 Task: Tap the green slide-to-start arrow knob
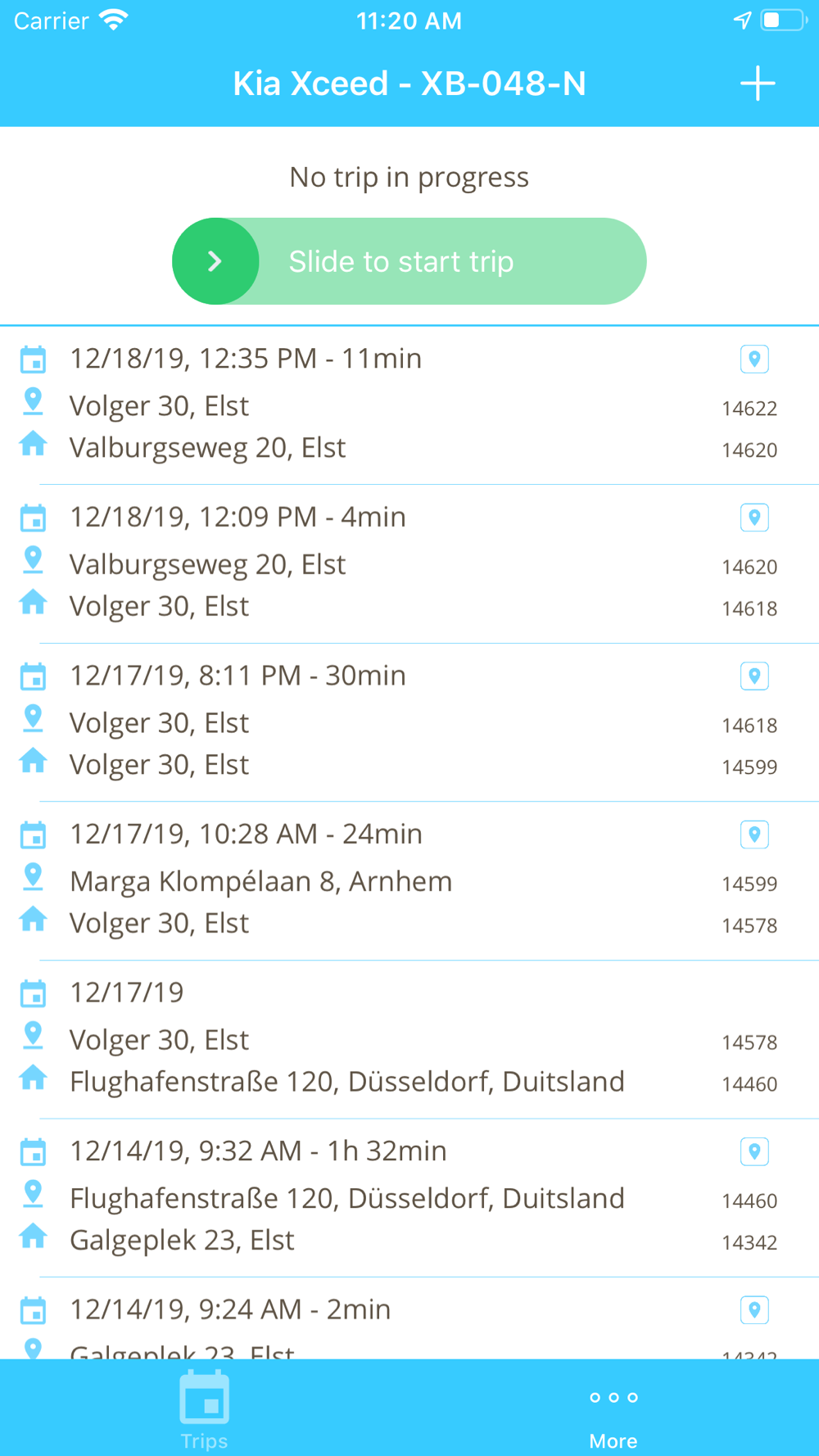tap(215, 261)
